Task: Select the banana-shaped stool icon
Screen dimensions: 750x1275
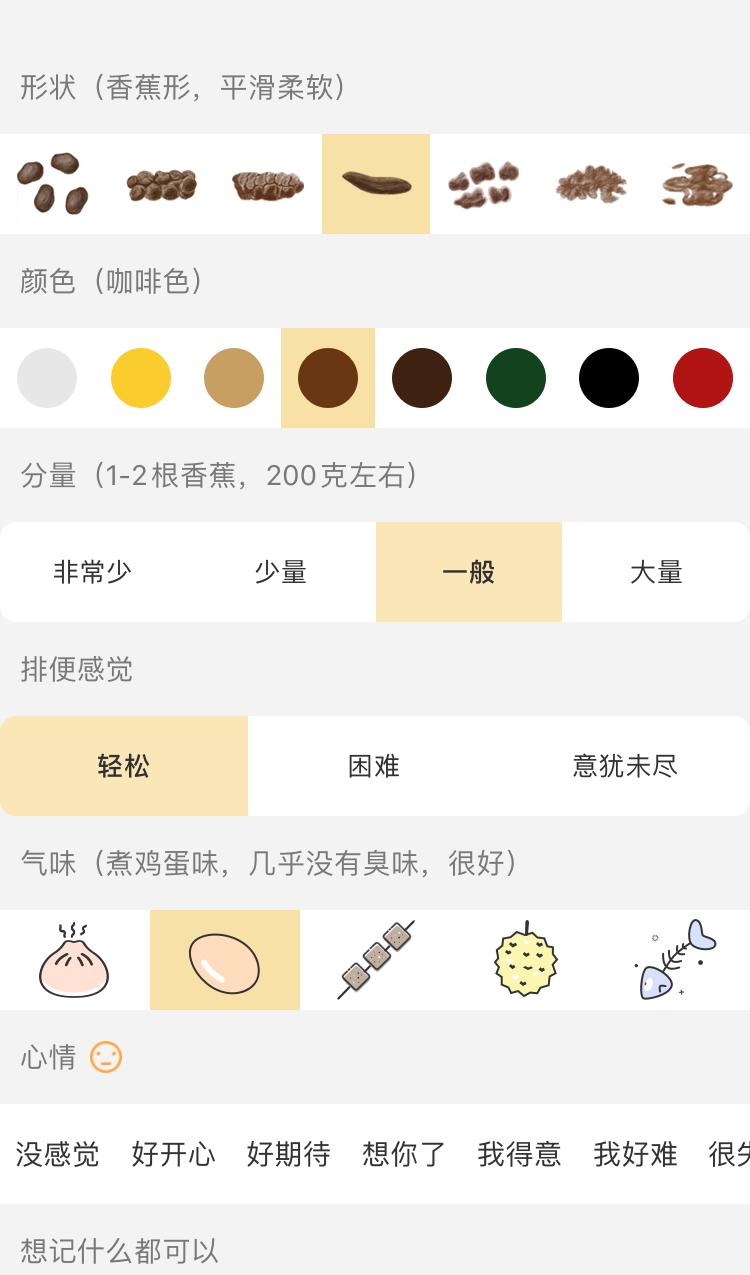Action: (x=375, y=184)
